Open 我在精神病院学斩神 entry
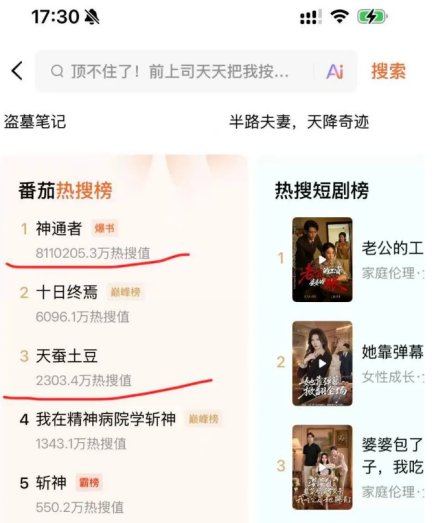The width and height of the screenshot is (436, 523). click(x=106, y=419)
